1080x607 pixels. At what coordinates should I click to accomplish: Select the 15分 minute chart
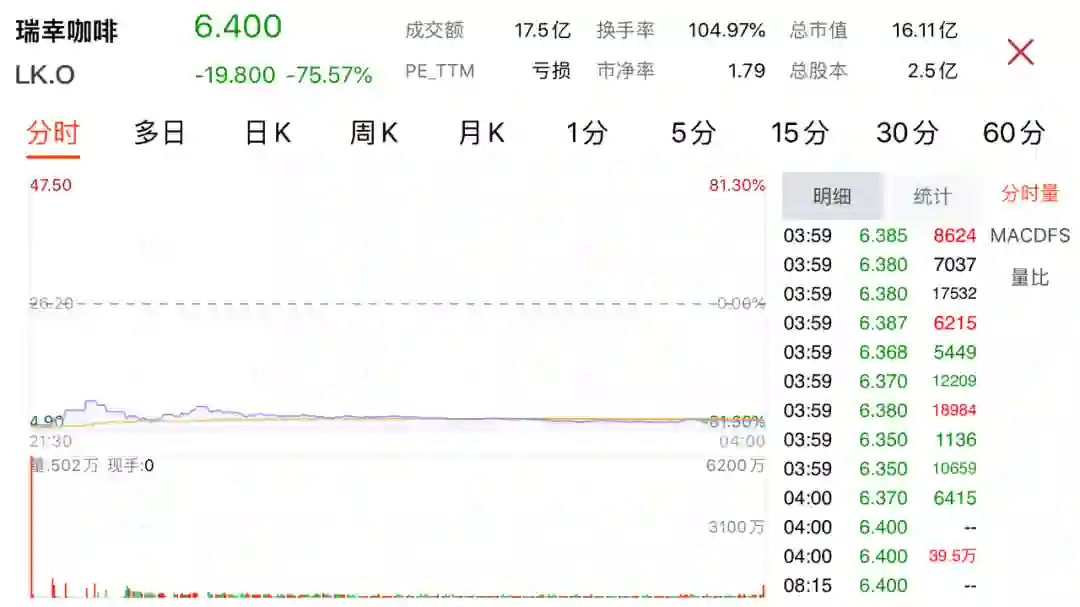(800, 133)
